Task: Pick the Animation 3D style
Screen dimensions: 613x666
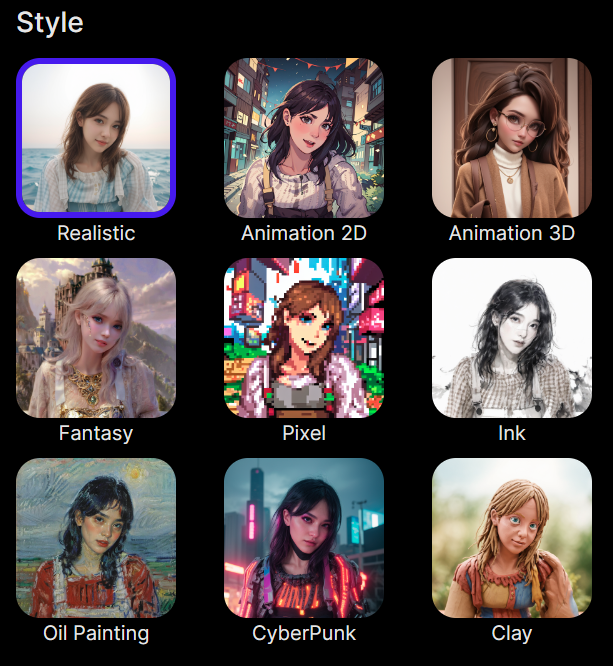Action: (x=512, y=138)
